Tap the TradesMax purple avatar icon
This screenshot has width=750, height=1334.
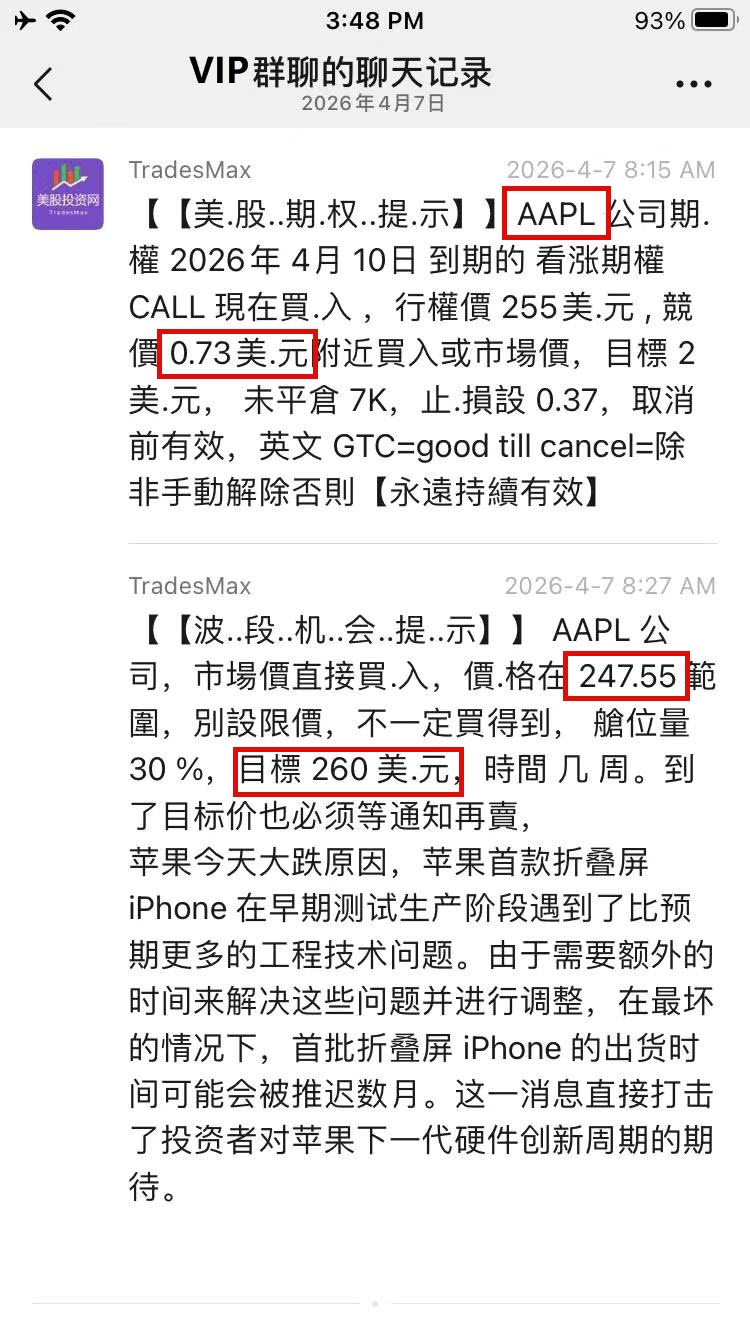[67, 195]
